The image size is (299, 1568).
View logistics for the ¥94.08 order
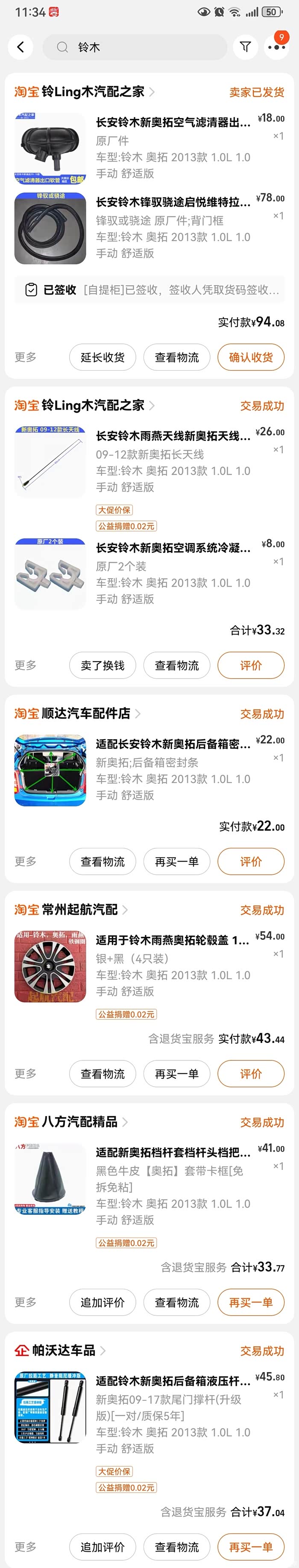tap(176, 357)
